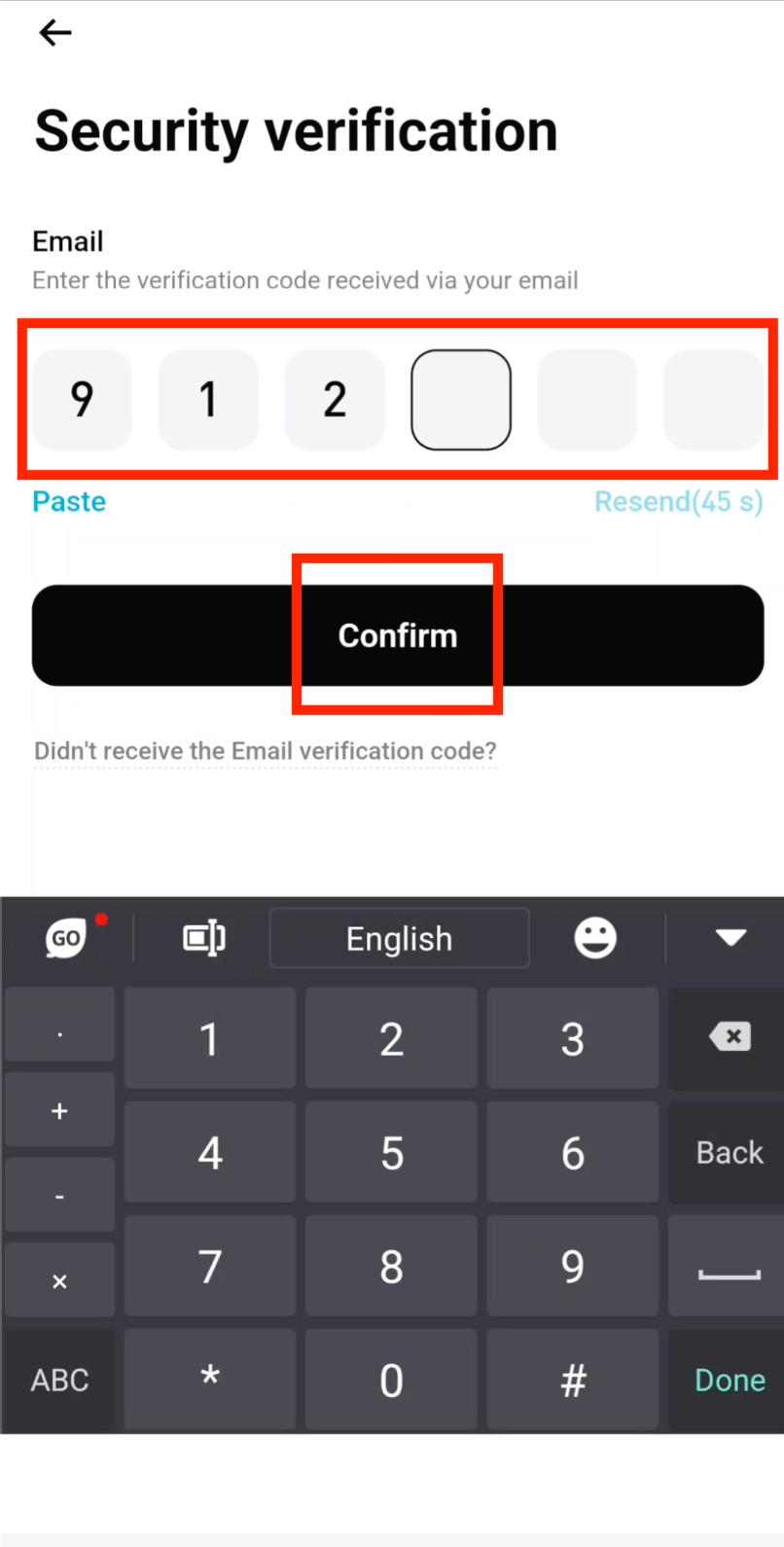Image resolution: width=784 pixels, height=1547 pixels.
Task: Tap the hash key on the keypad
Action: pos(572,1380)
